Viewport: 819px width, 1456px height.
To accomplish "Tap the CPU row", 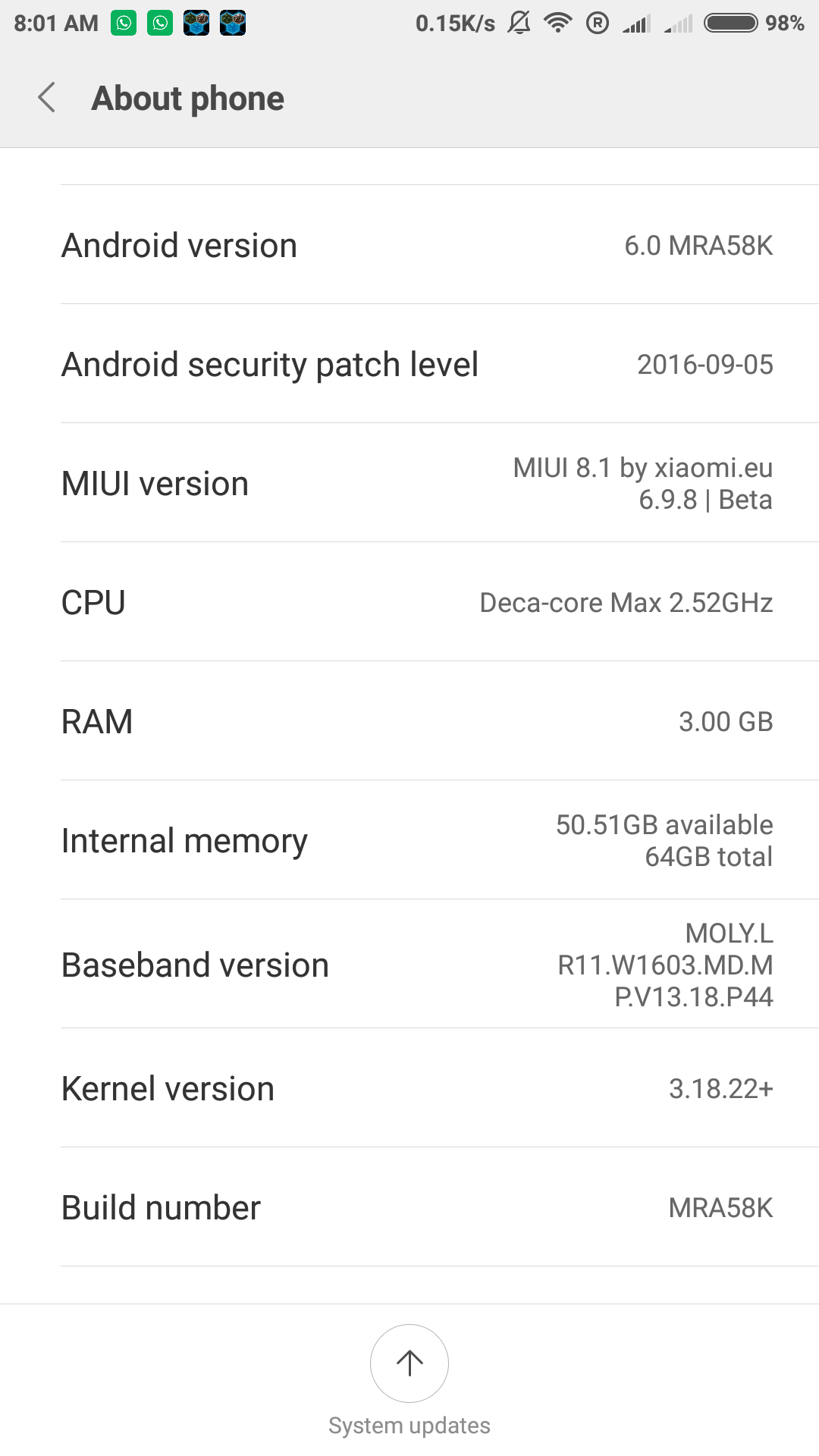I will click(x=409, y=602).
